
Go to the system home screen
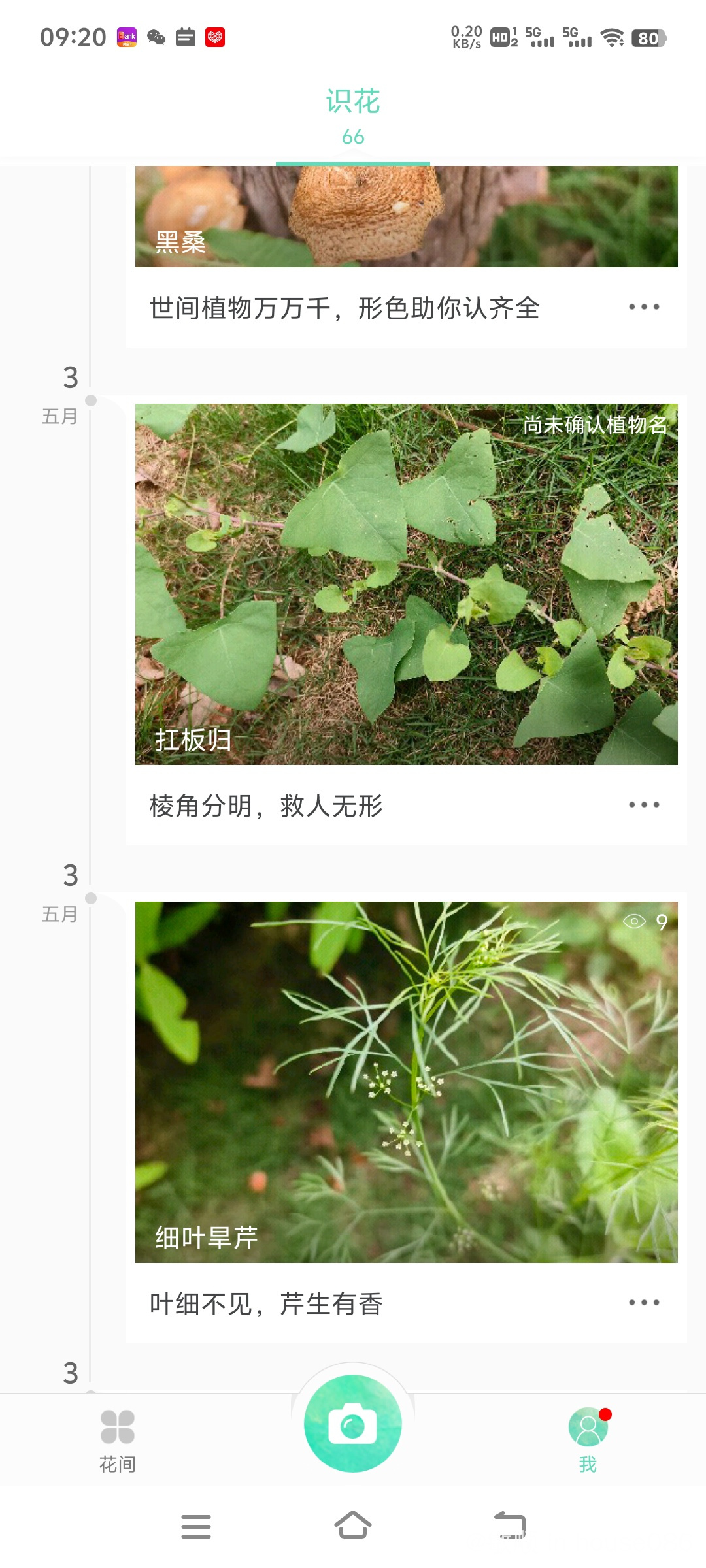(353, 1526)
